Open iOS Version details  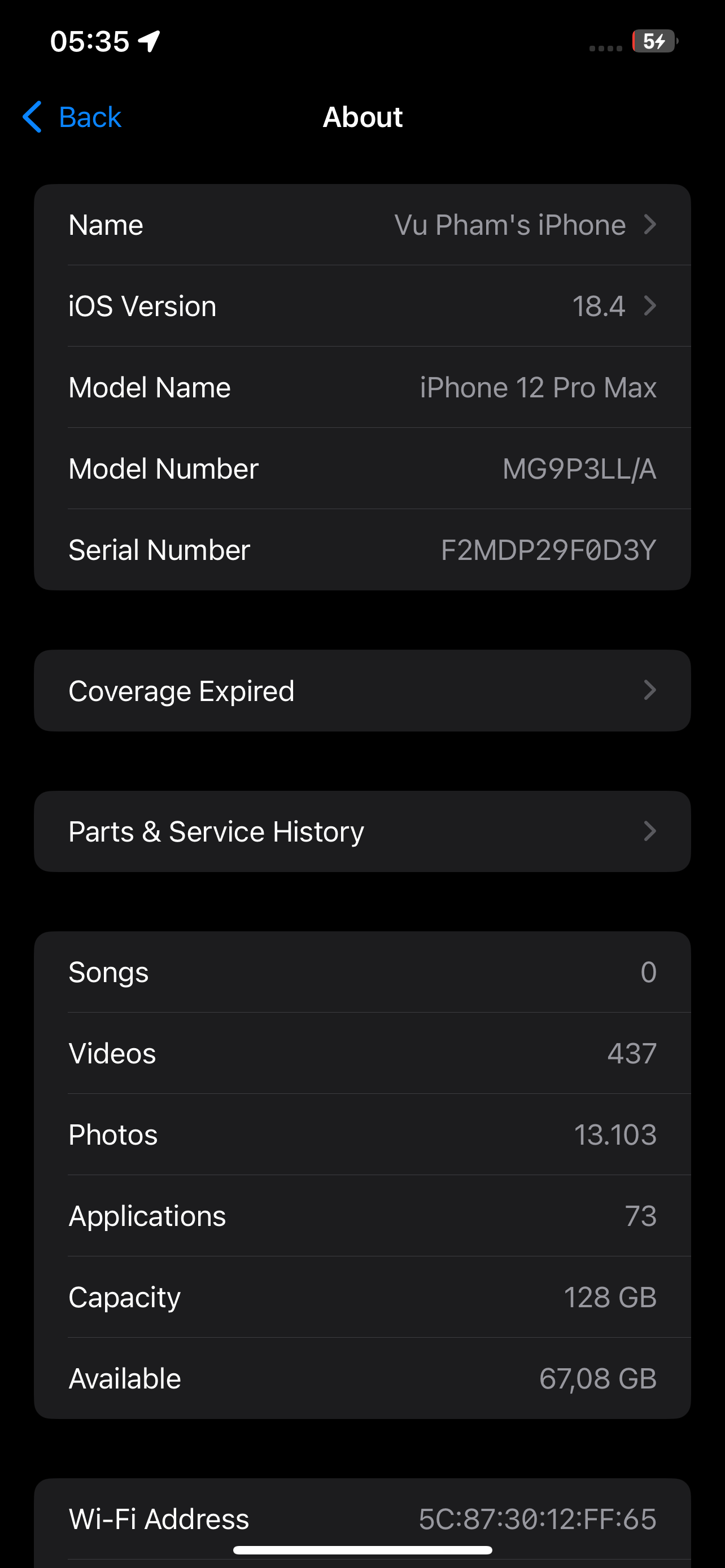click(362, 306)
